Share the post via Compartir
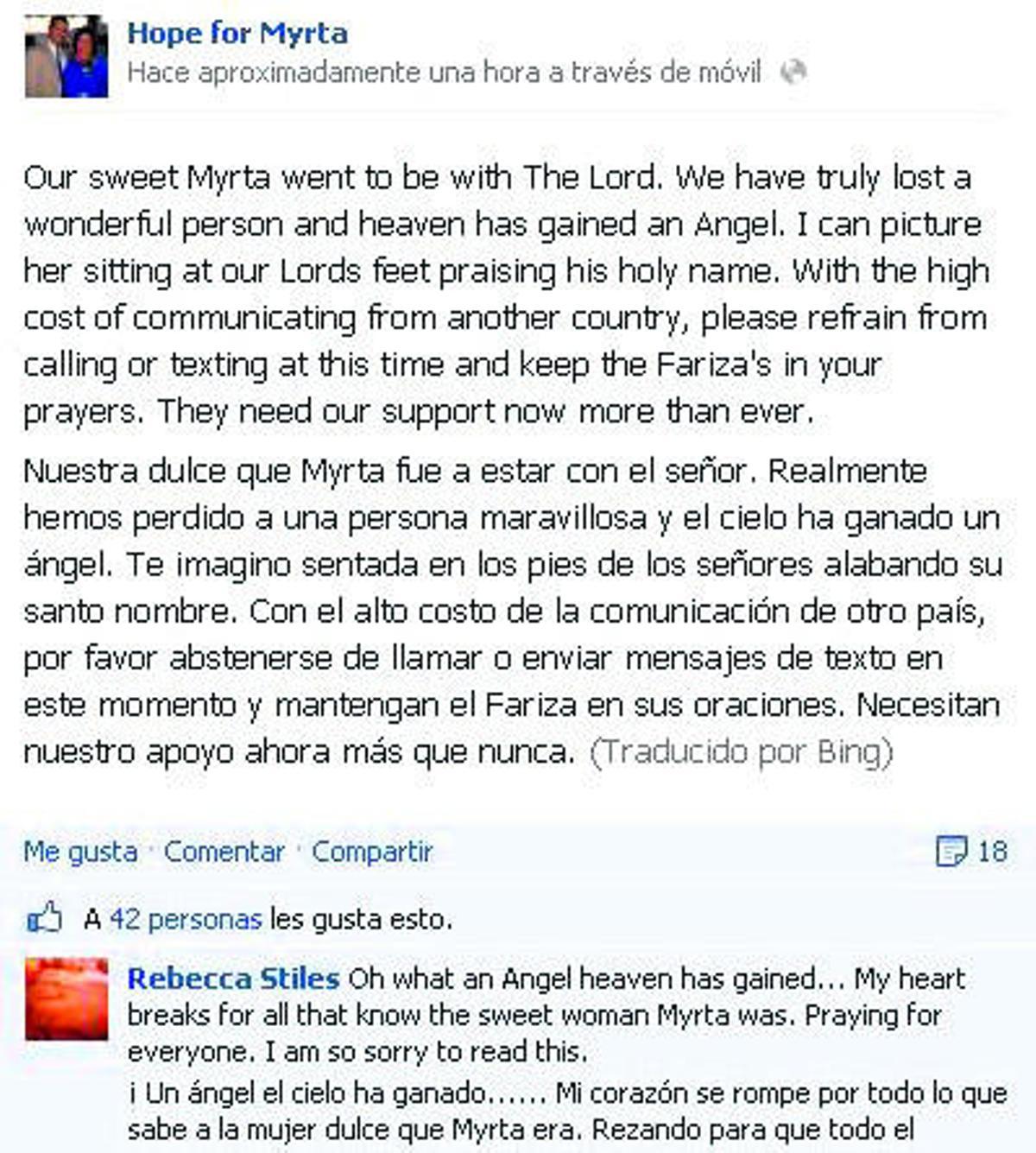1036x1153 pixels. 372,852
